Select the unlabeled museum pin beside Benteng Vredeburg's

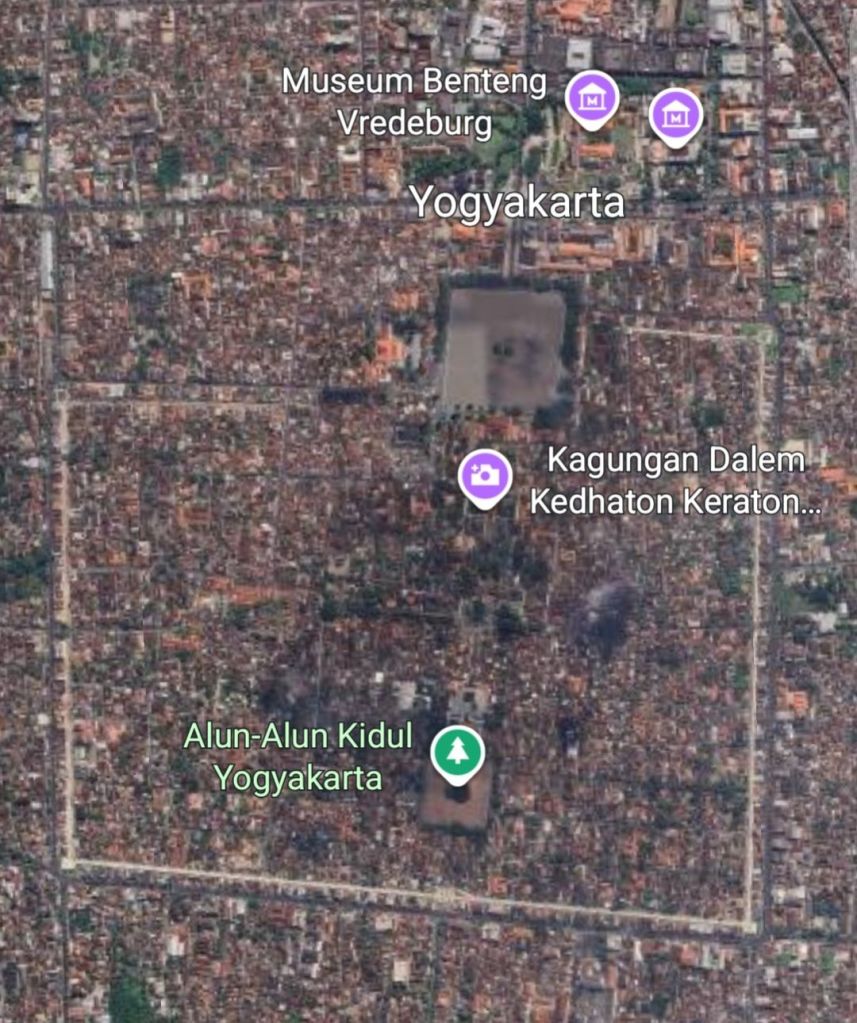676,116
